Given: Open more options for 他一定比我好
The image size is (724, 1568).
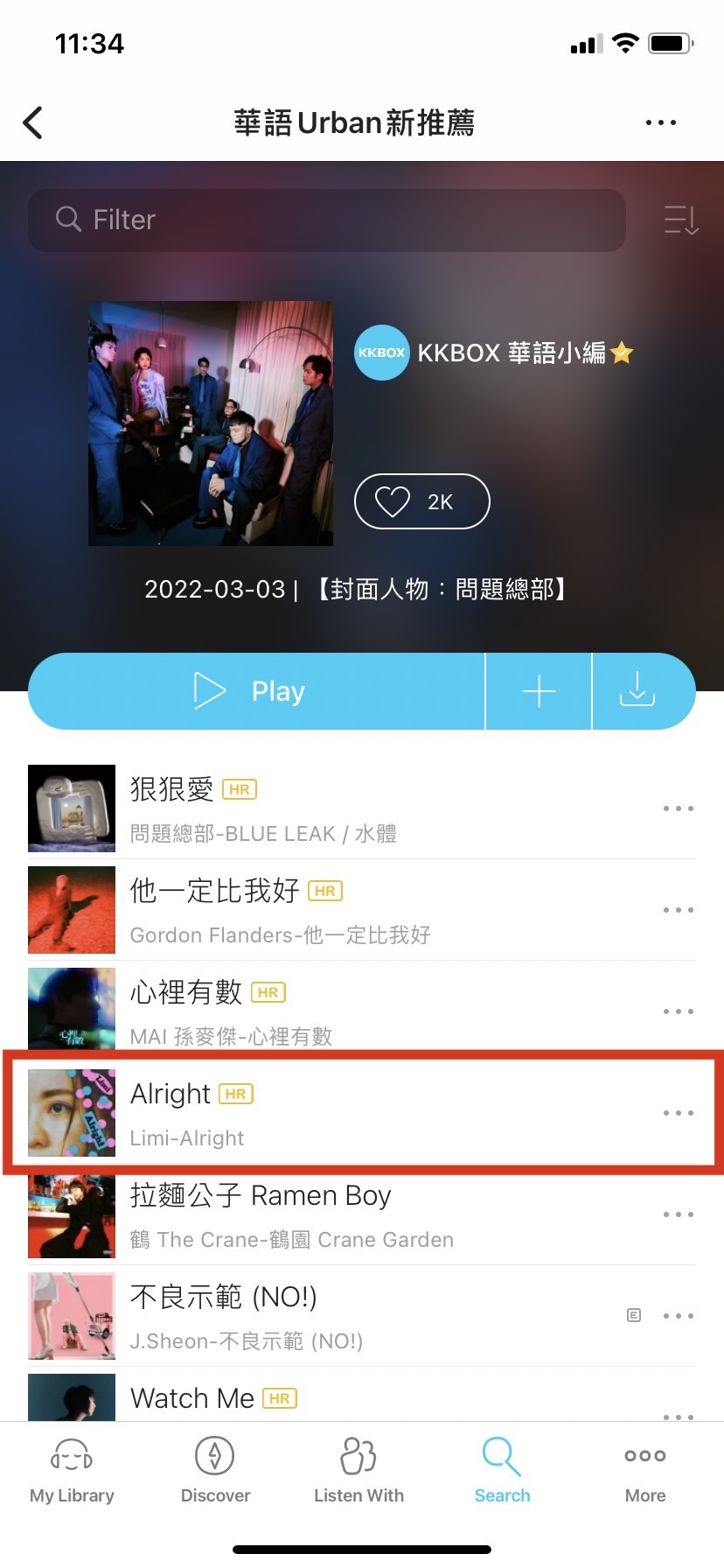Looking at the screenshot, I should click(678, 910).
